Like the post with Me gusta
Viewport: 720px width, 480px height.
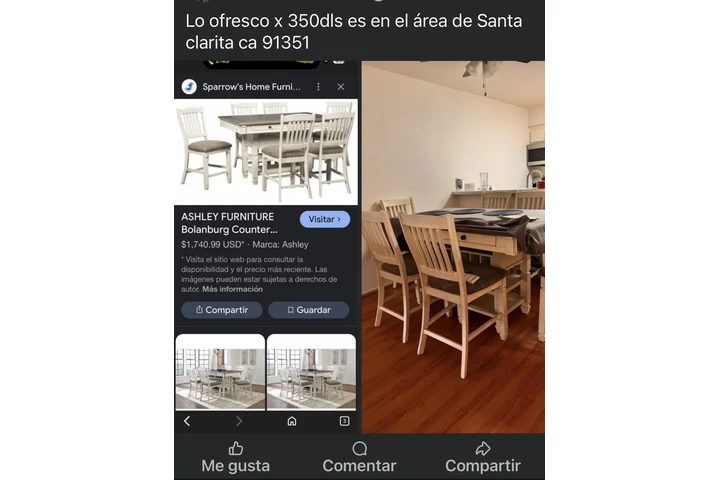pos(235,457)
